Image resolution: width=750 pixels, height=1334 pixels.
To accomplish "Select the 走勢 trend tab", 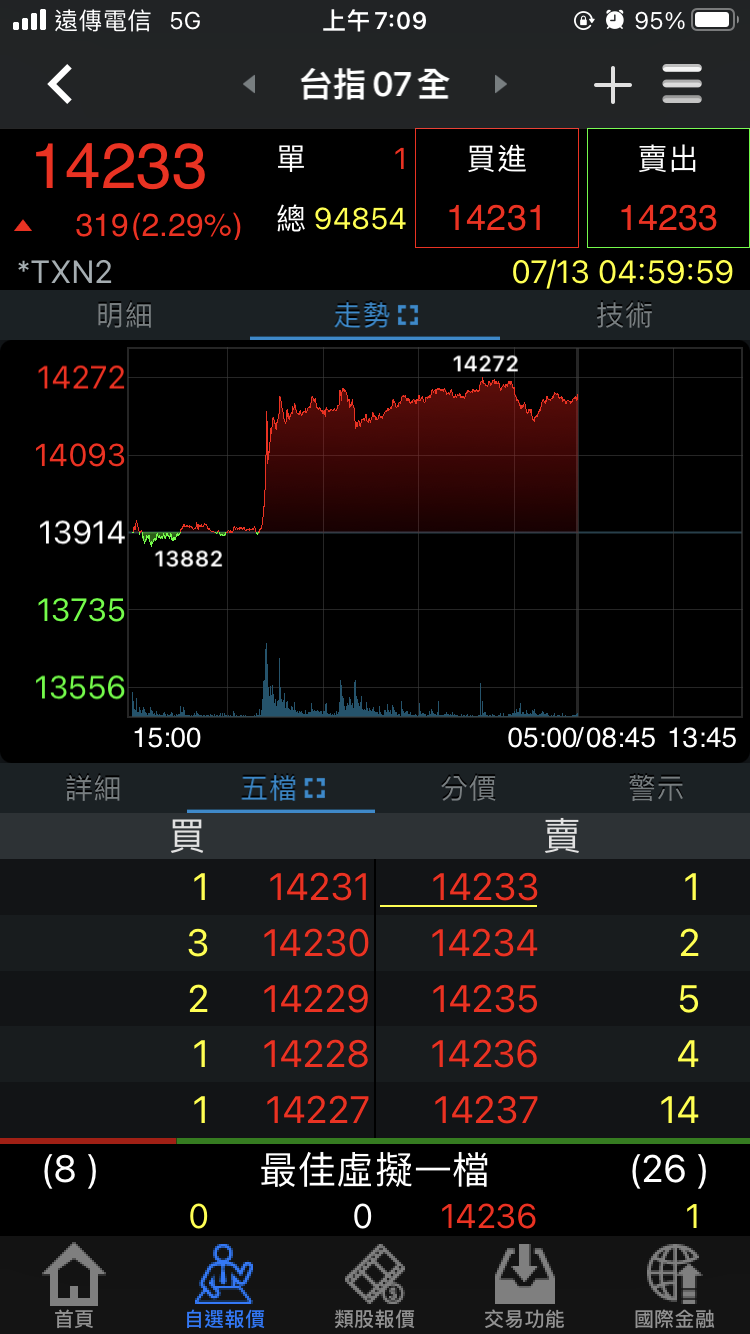I will point(375,316).
